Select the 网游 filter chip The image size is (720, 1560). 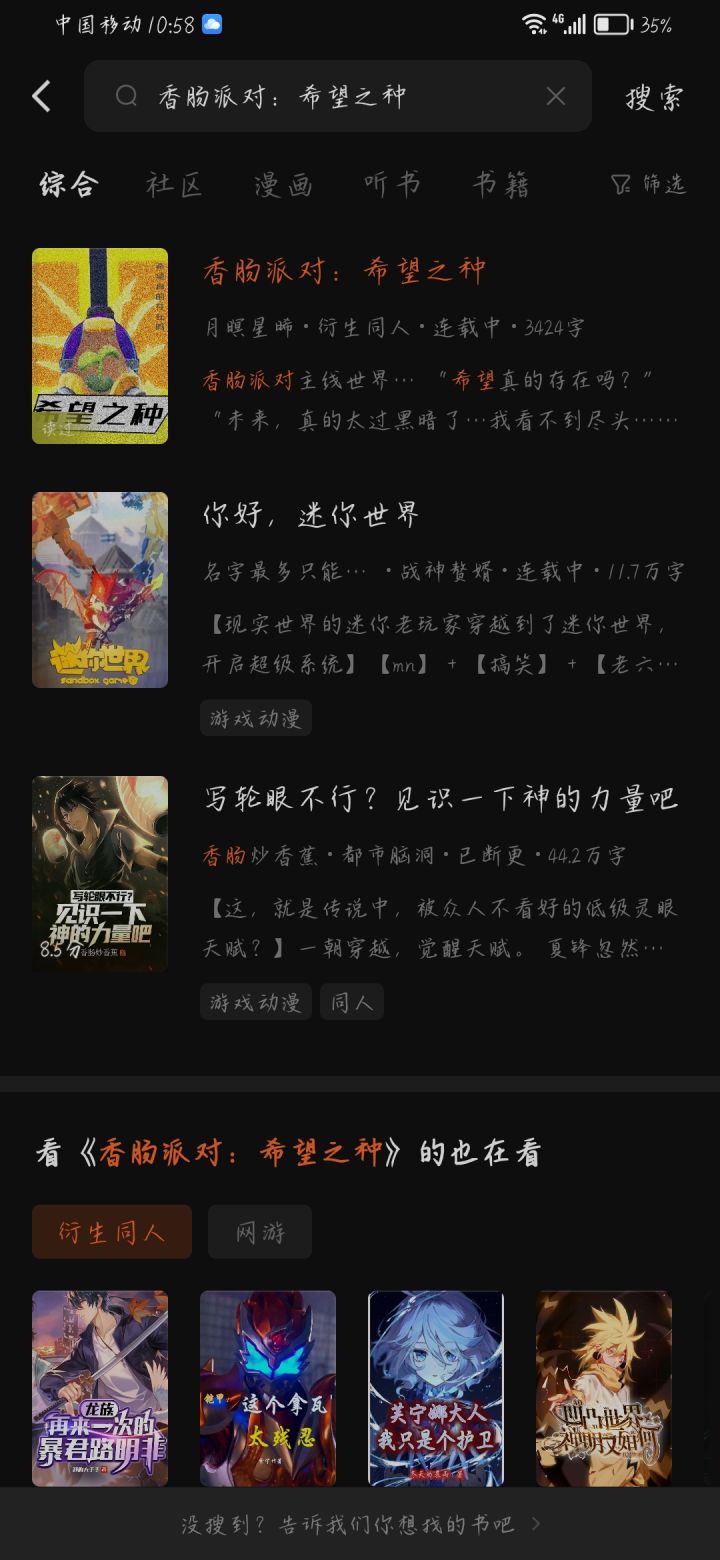pyautogui.click(x=259, y=1232)
